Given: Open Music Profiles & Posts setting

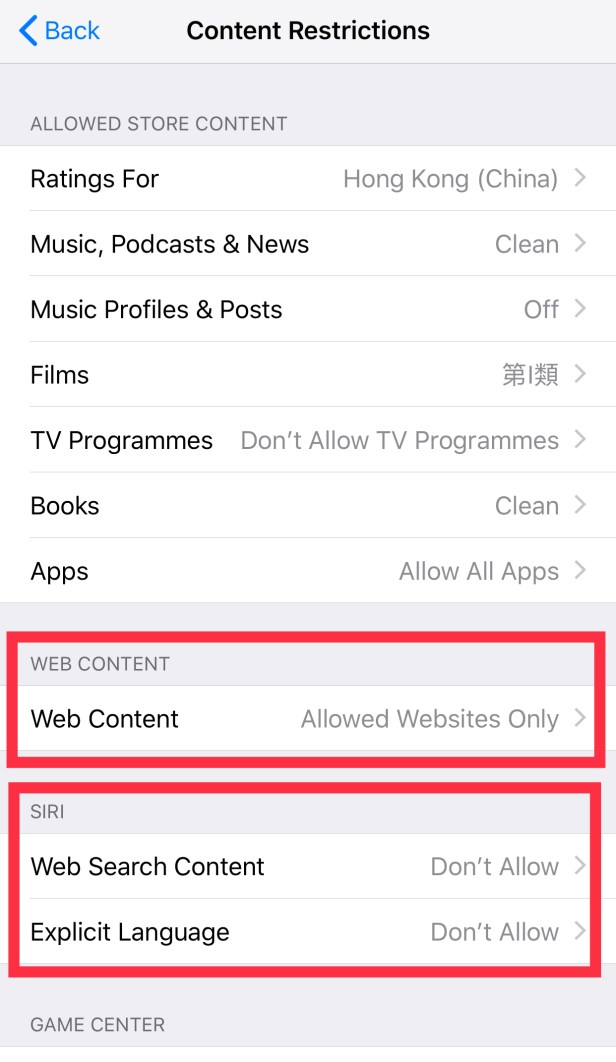Looking at the screenshot, I should pyautogui.click(x=308, y=310).
